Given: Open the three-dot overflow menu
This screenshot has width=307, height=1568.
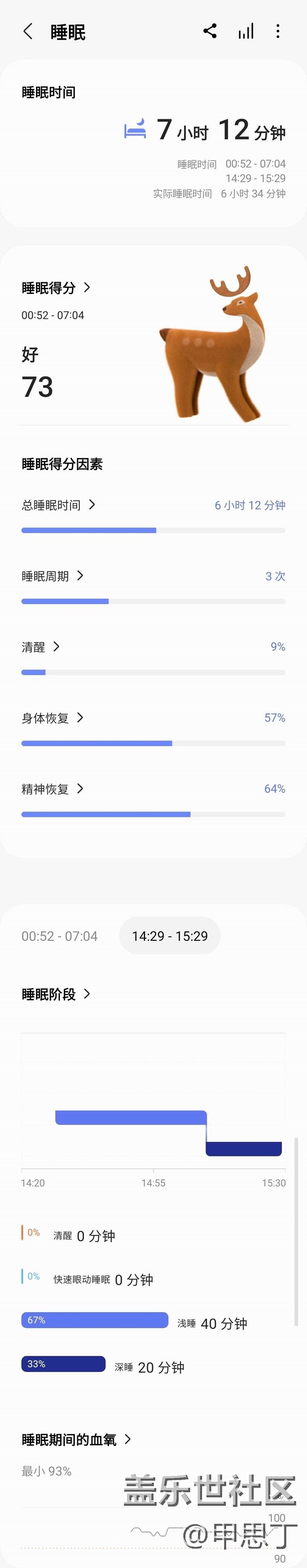Looking at the screenshot, I should point(278,32).
